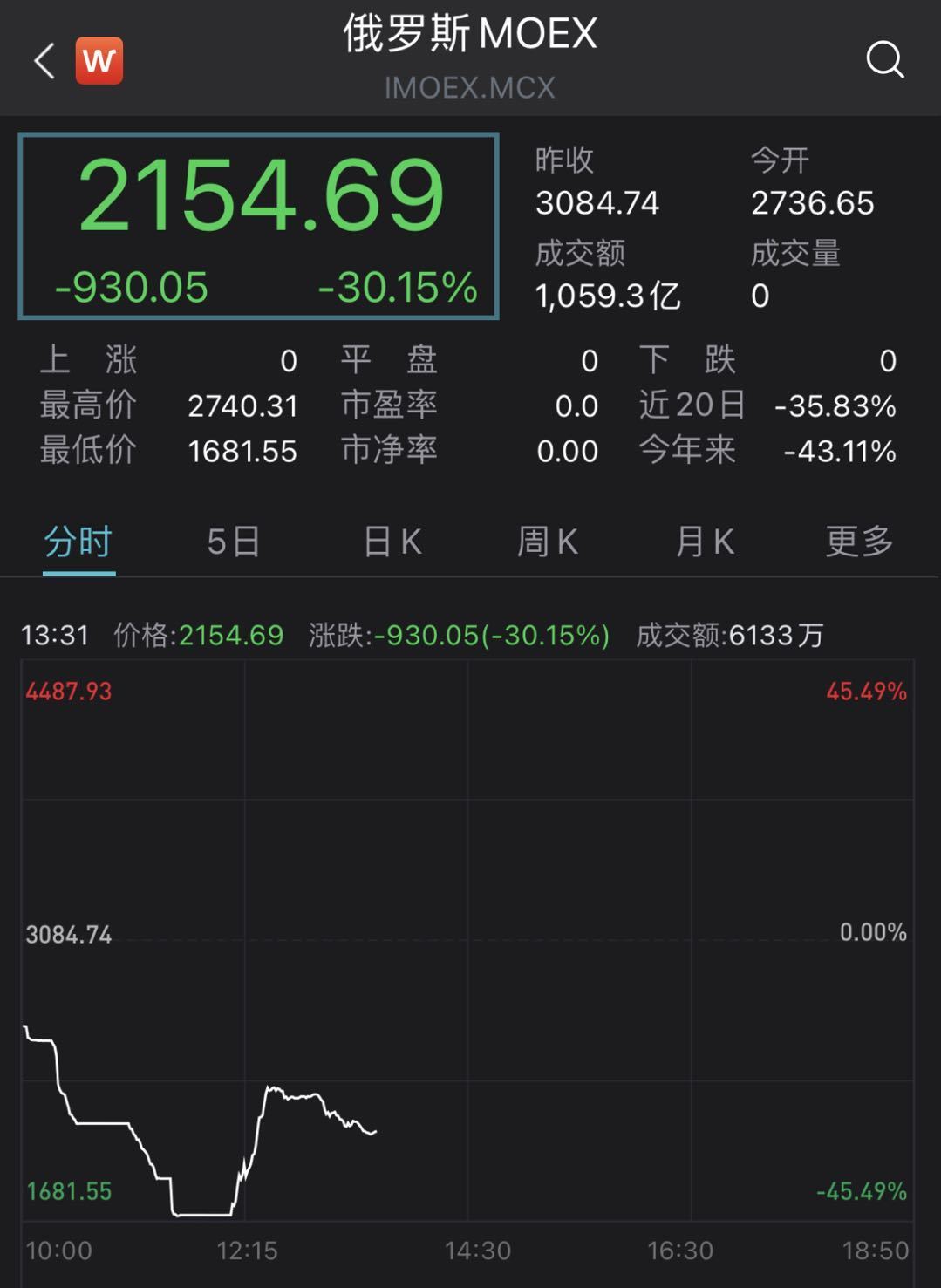Tap the 3084.74 baseline label on the chart
The height and width of the screenshot is (1288, 941).
click(x=70, y=936)
